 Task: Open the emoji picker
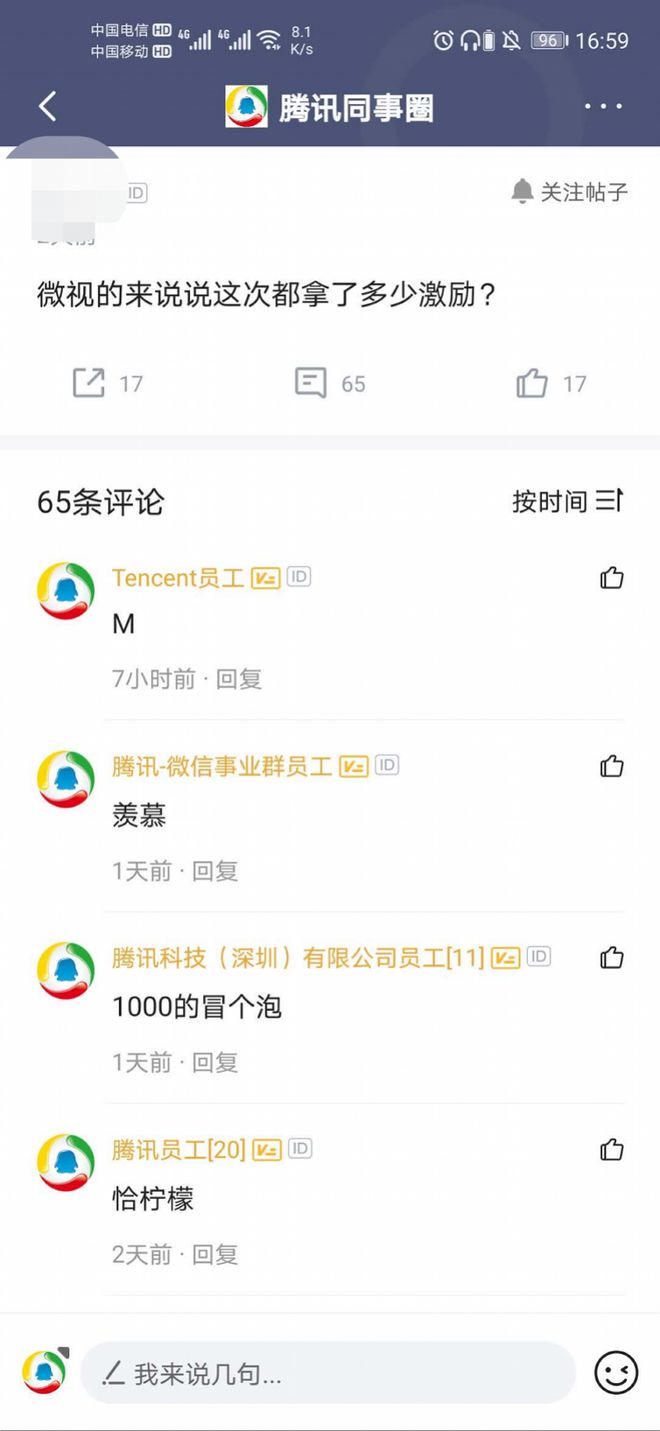616,1373
